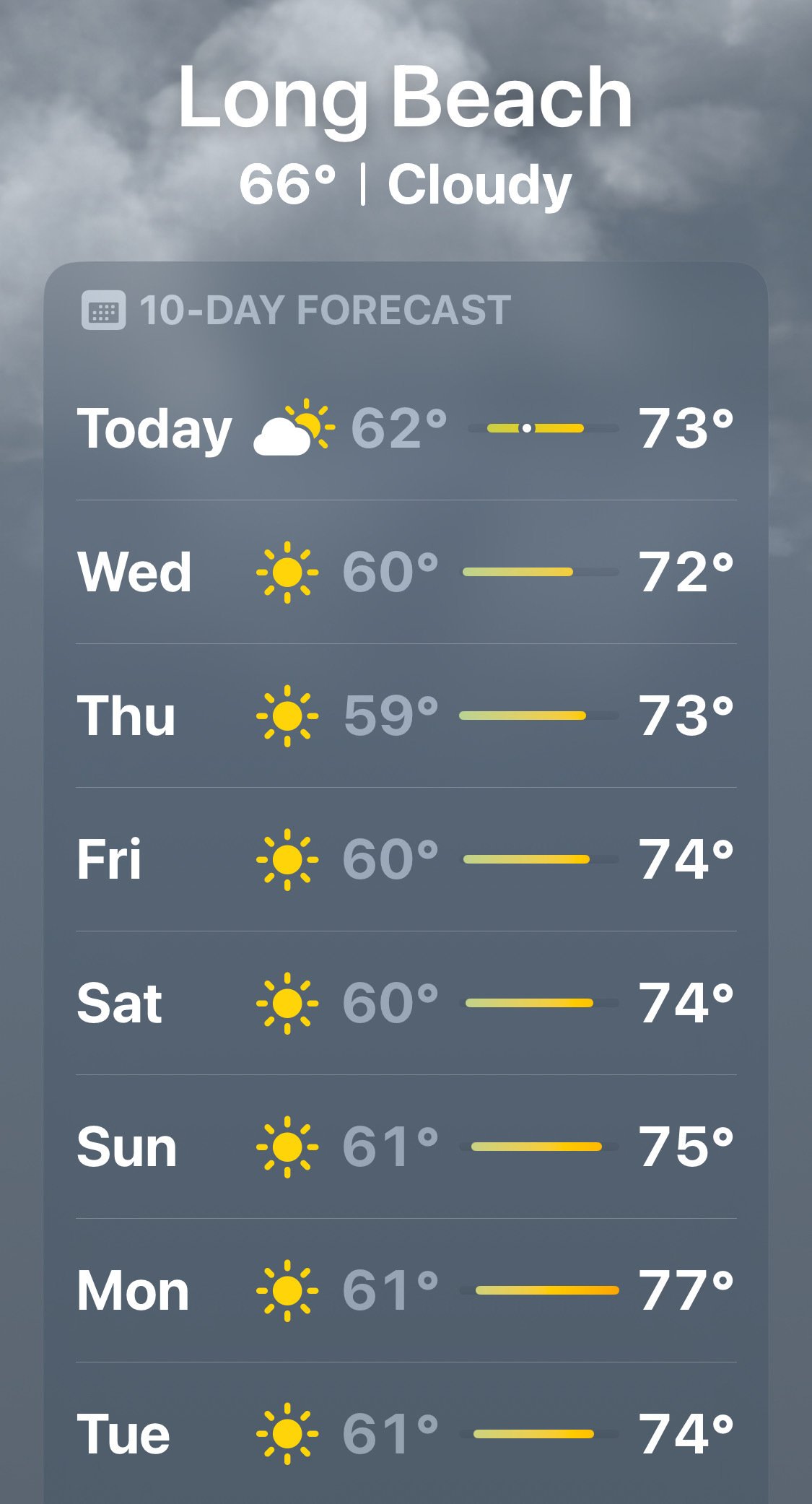Show details for Sun forecast
Image resolution: width=812 pixels, height=1504 pixels.
pos(406,1147)
